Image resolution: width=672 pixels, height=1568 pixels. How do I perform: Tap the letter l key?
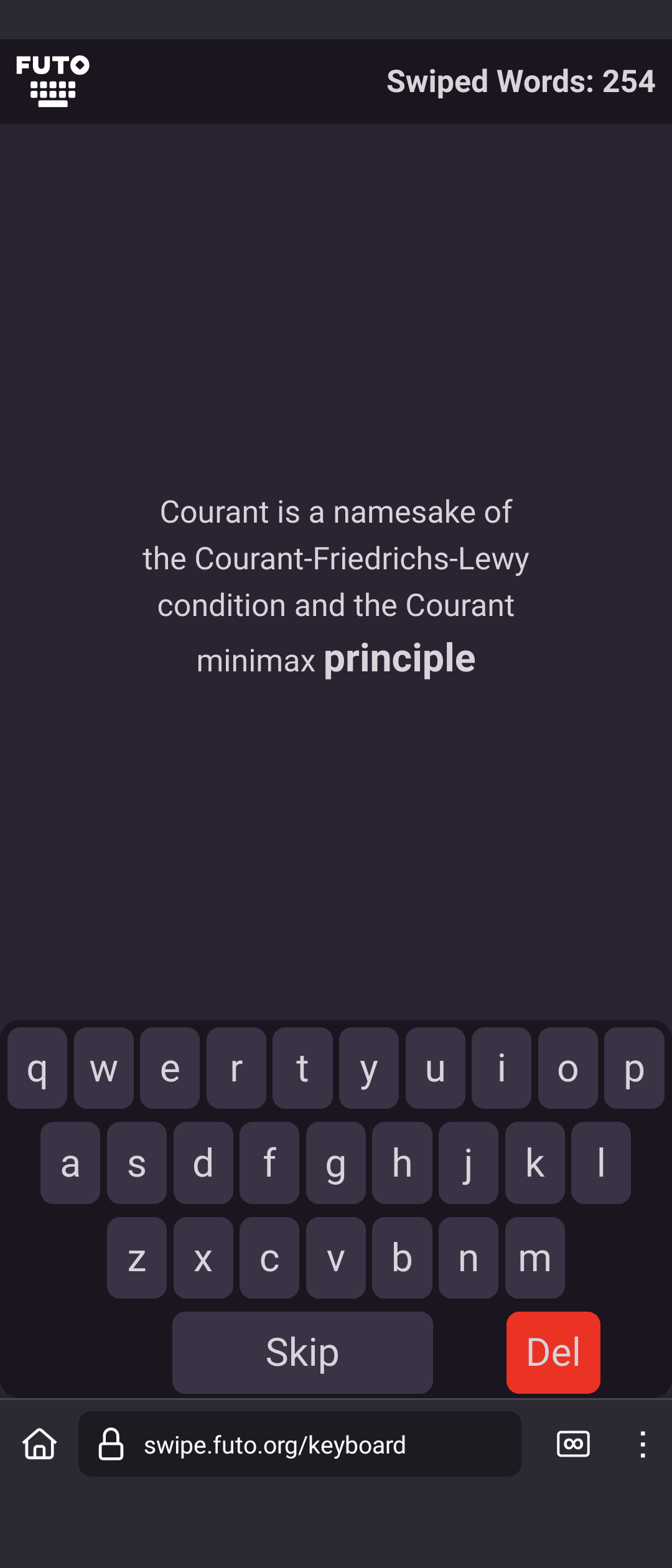[x=600, y=1162]
